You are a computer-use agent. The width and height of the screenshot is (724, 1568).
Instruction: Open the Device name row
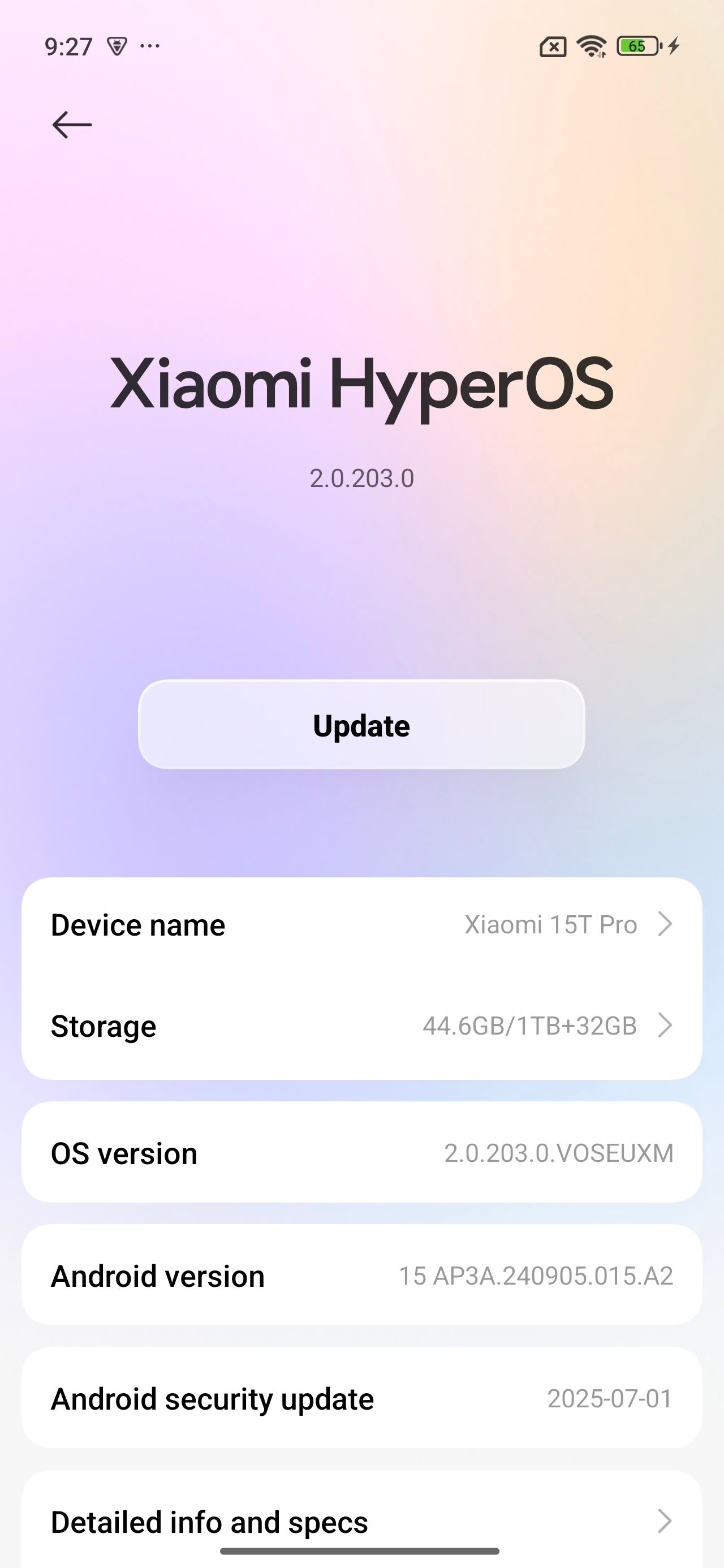[x=361, y=925]
